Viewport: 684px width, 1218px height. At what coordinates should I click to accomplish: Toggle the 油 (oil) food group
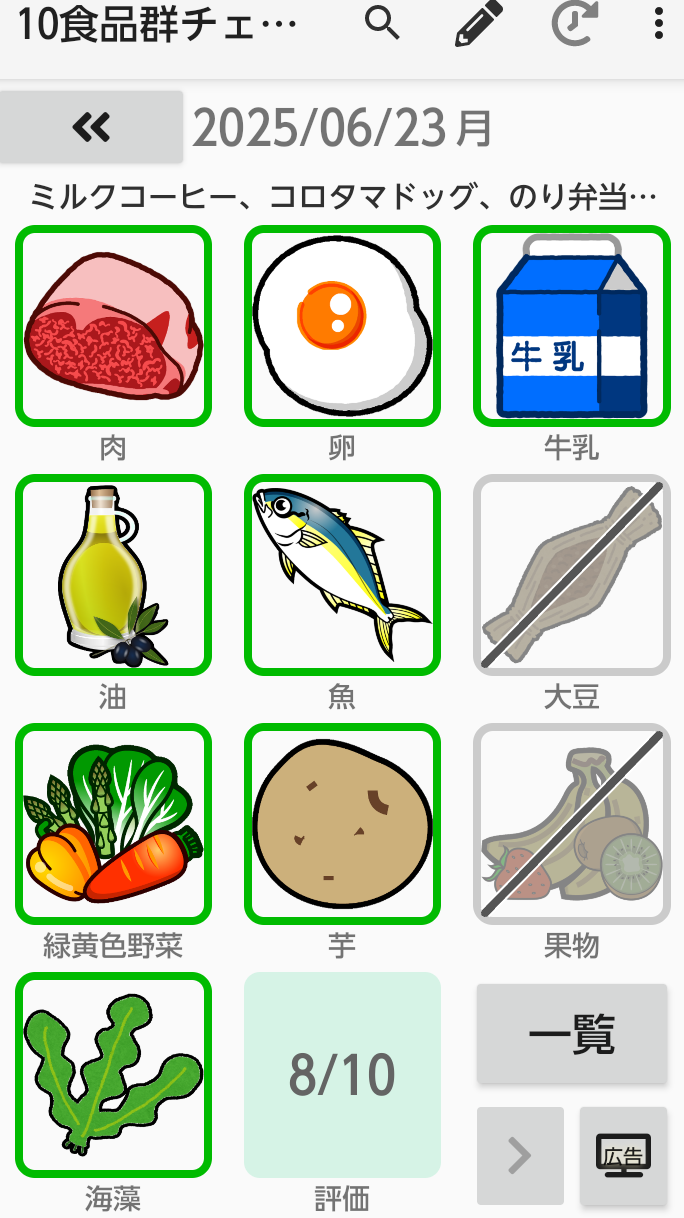(x=113, y=575)
